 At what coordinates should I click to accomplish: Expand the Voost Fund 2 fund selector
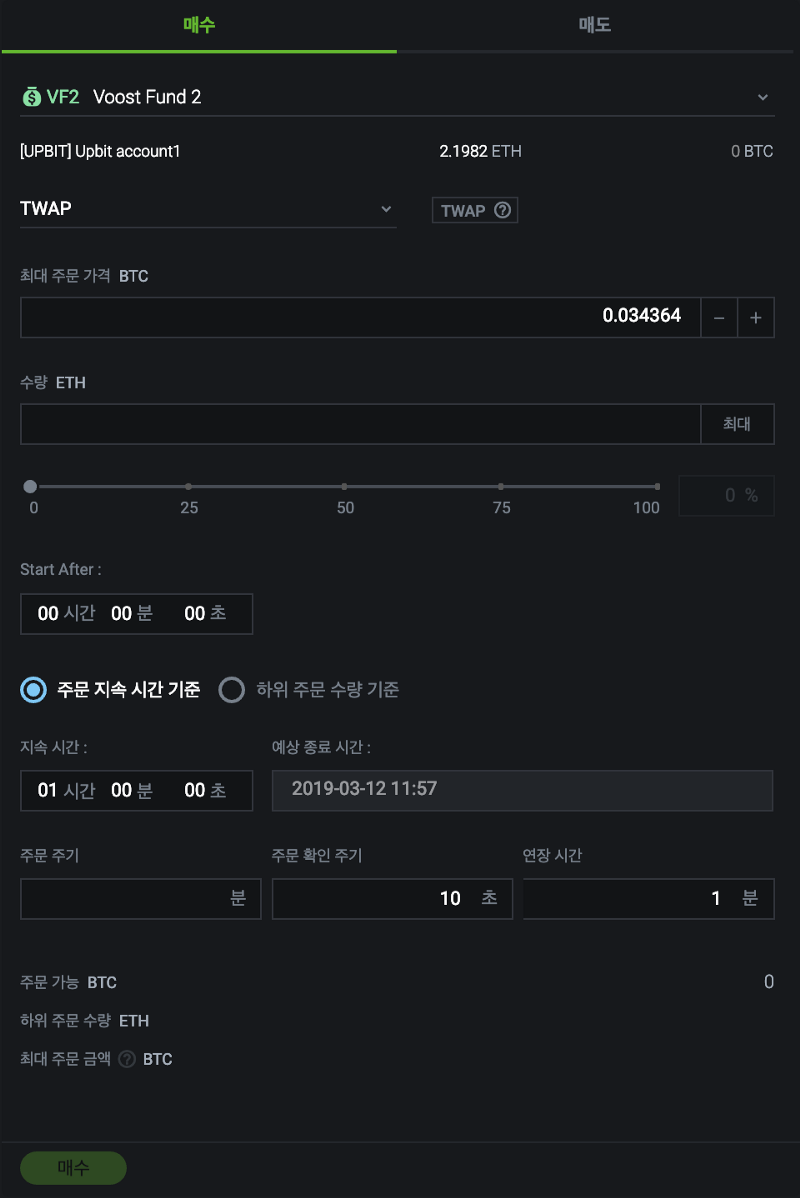point(762,96)
